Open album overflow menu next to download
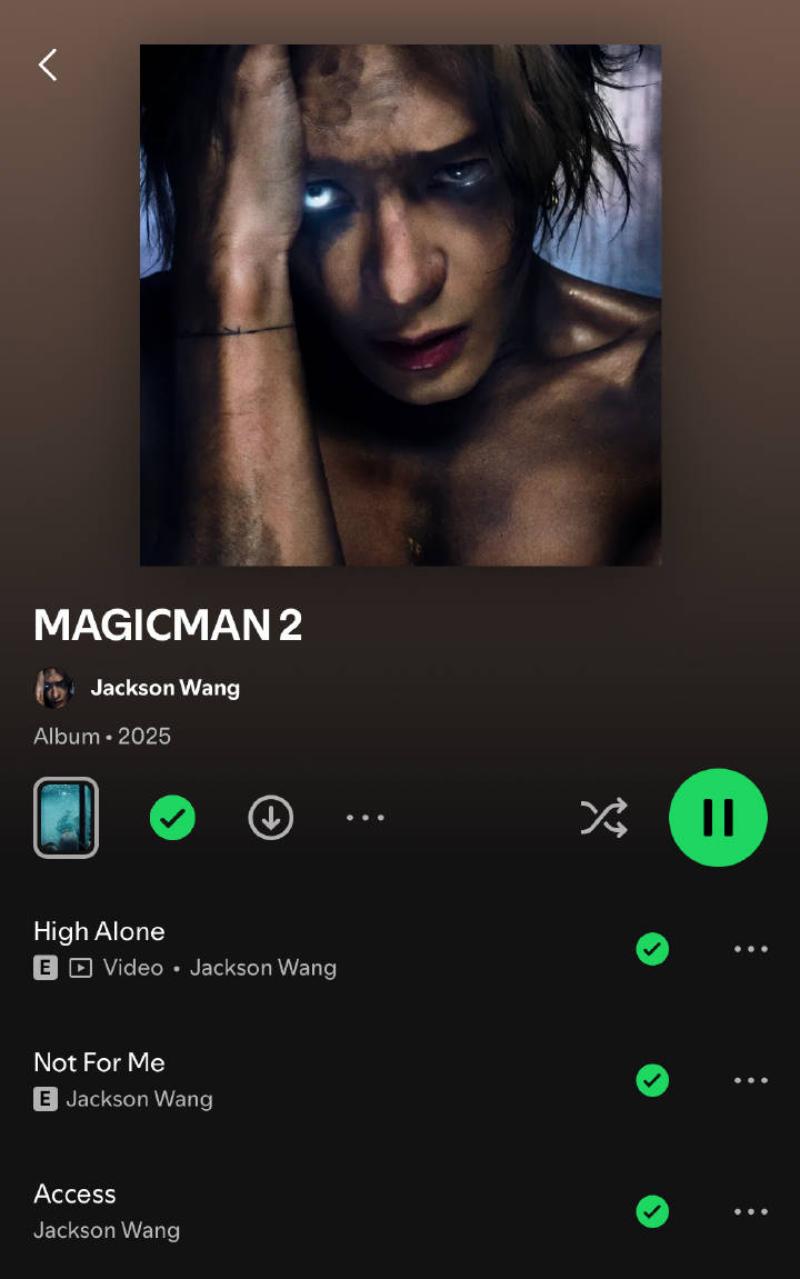Viewport: 800px width, 1279px height. tap(365, 818)
